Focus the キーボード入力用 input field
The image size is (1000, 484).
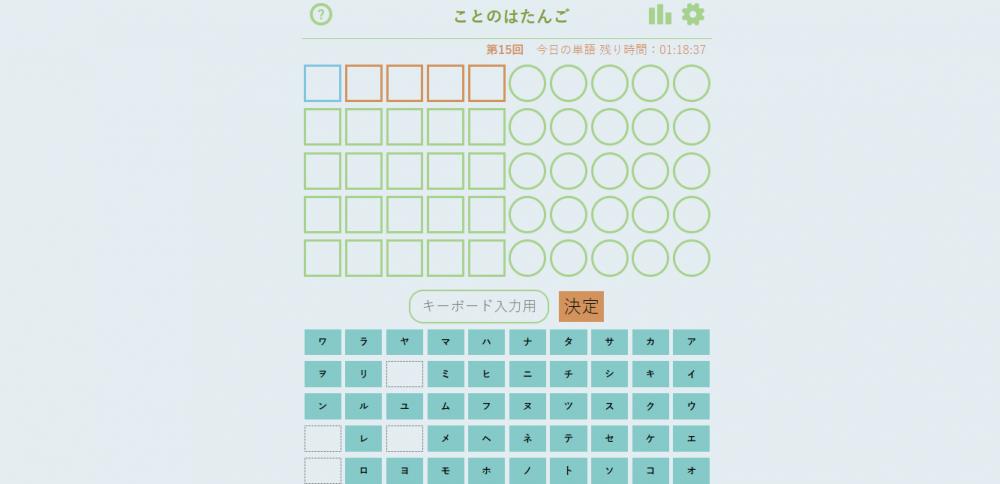pyautogui.click(x=479, y=306)
